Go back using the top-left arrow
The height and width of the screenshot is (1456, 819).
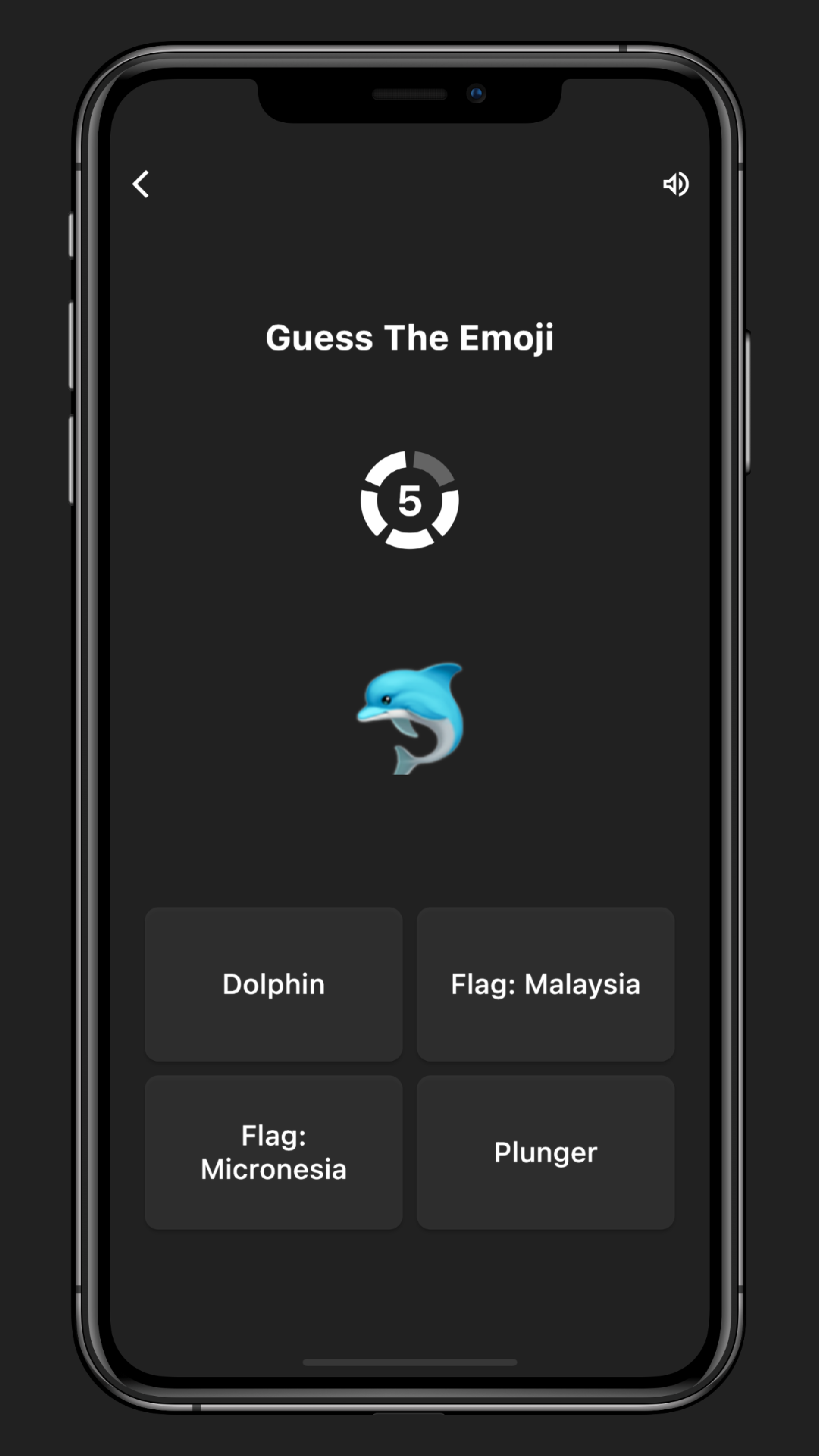(x=140, y=184)
